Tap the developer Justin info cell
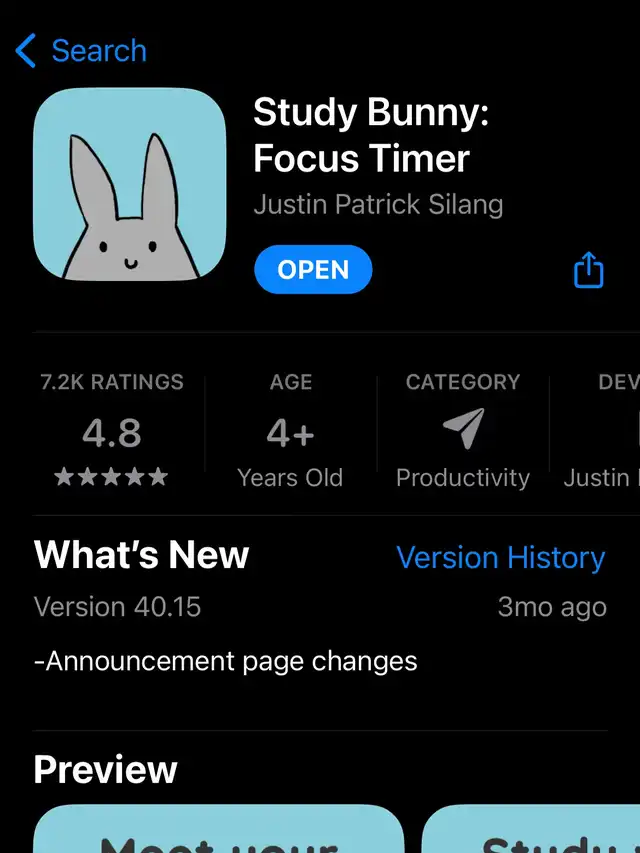 600,432
